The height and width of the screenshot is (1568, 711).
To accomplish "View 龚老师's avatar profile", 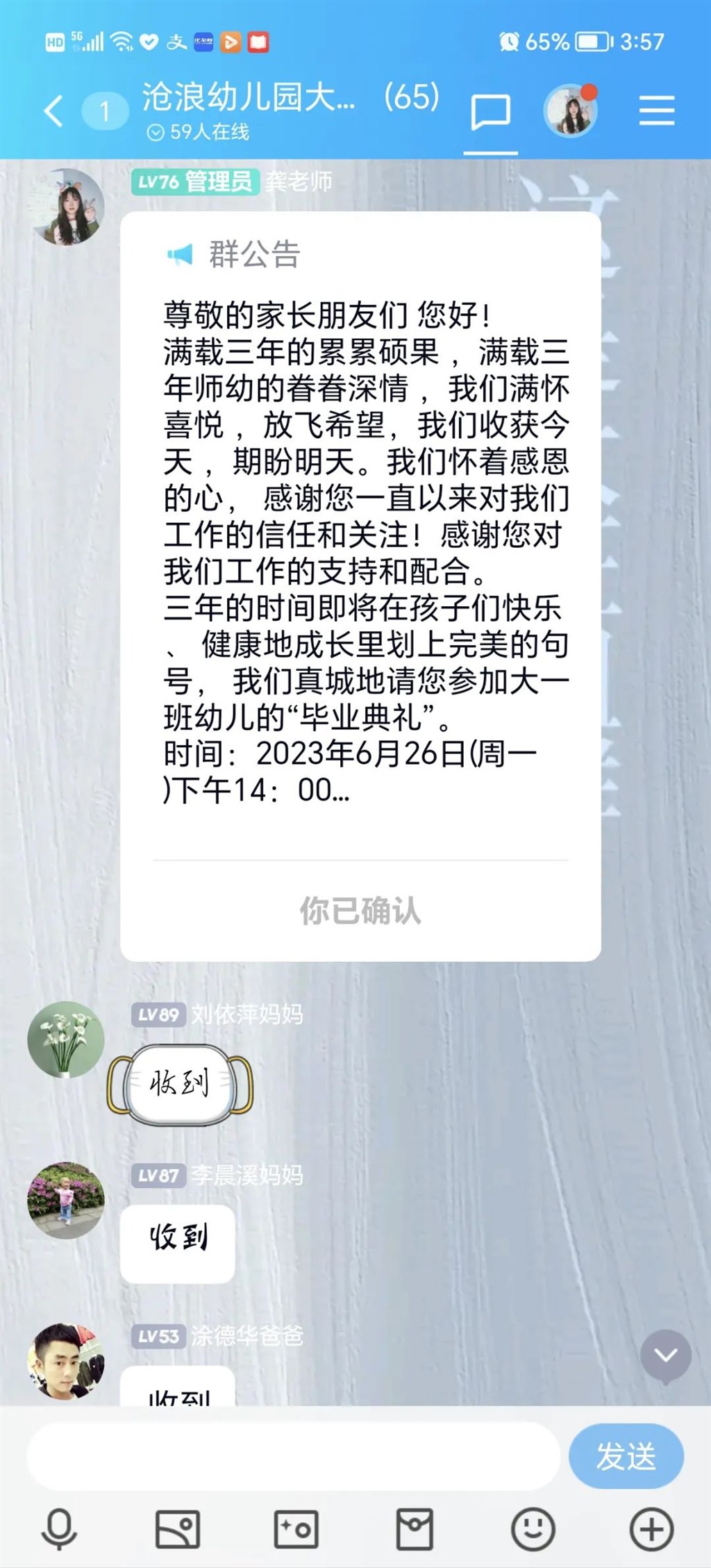I will [68, 207].
